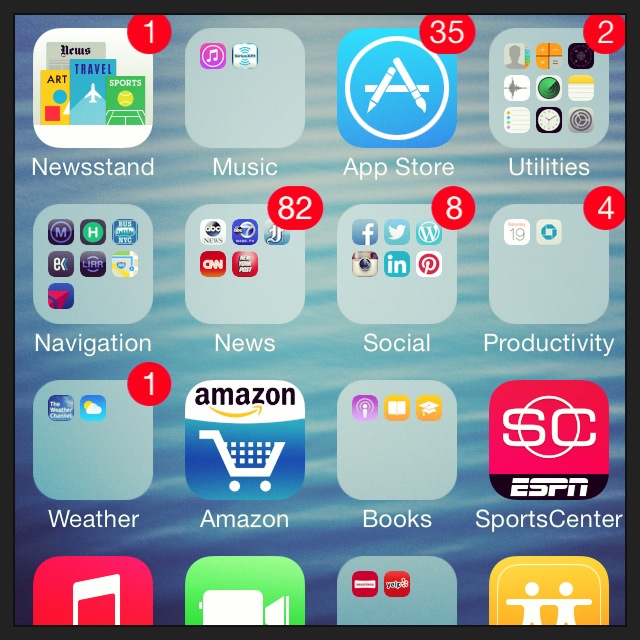Expand the News folder
This screenshot has height=640, width=640.
coord(245,264)
